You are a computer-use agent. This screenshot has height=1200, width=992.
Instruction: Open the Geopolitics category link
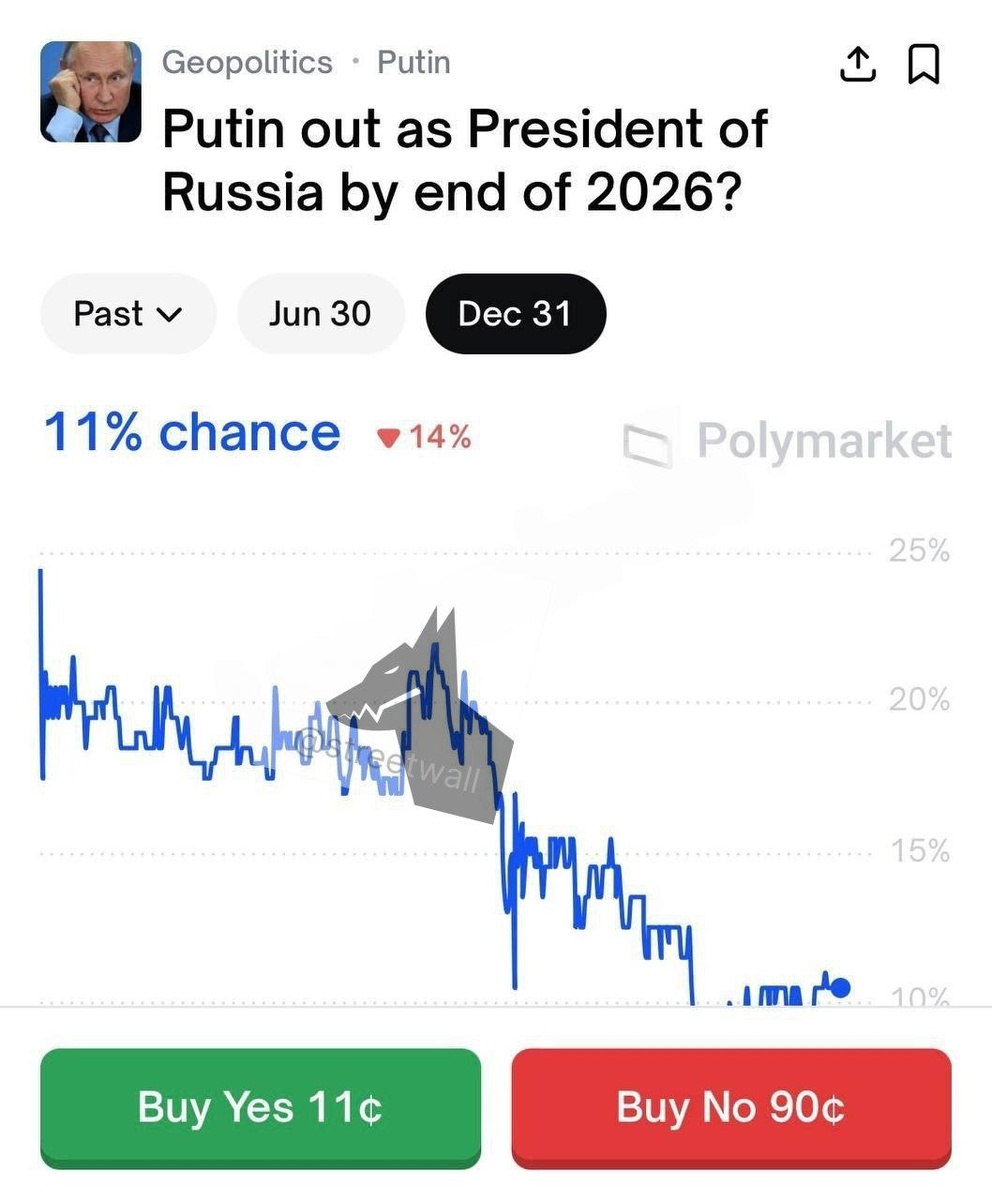click(x=247, y=62)
